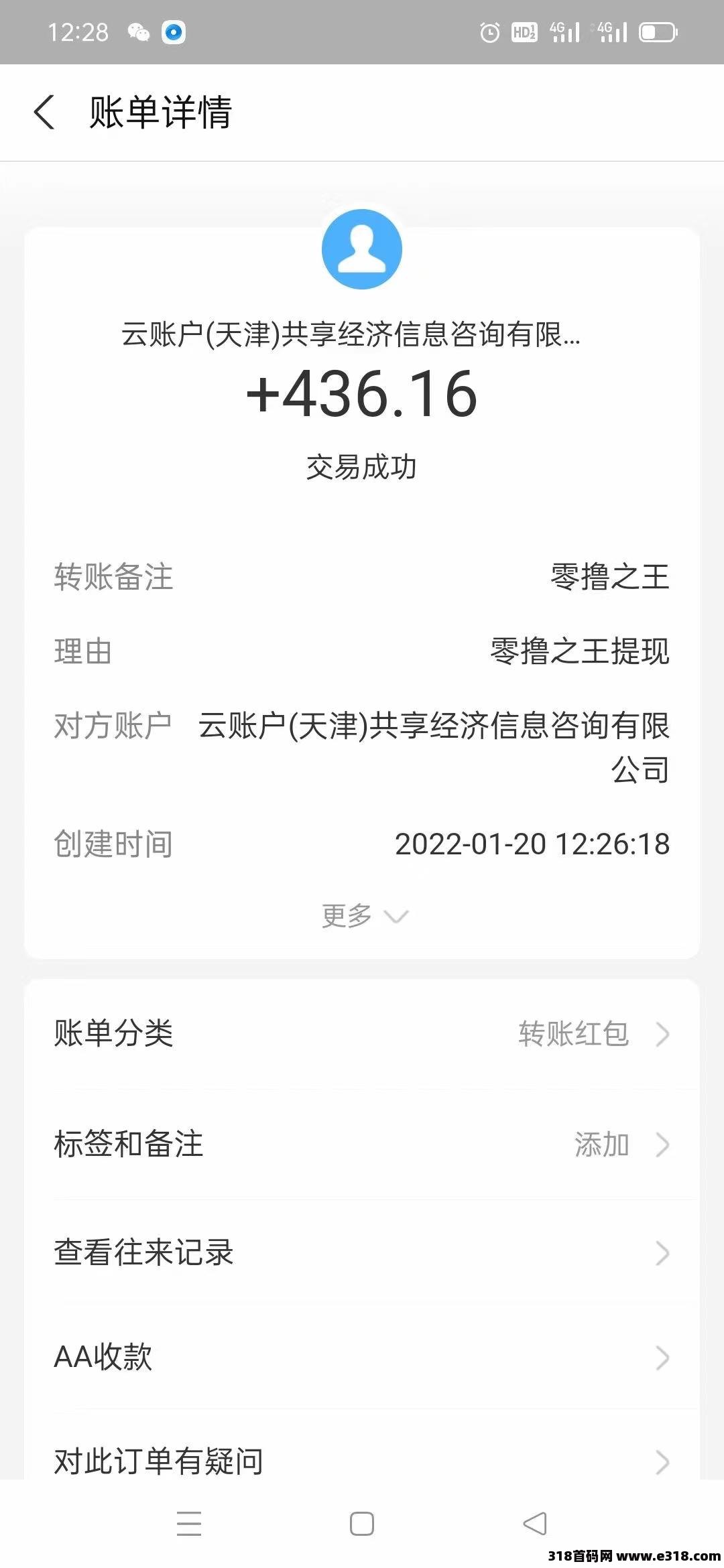Go back from the 账单详情 page
The image size is (724, 1568).
(x=44, y=112)
